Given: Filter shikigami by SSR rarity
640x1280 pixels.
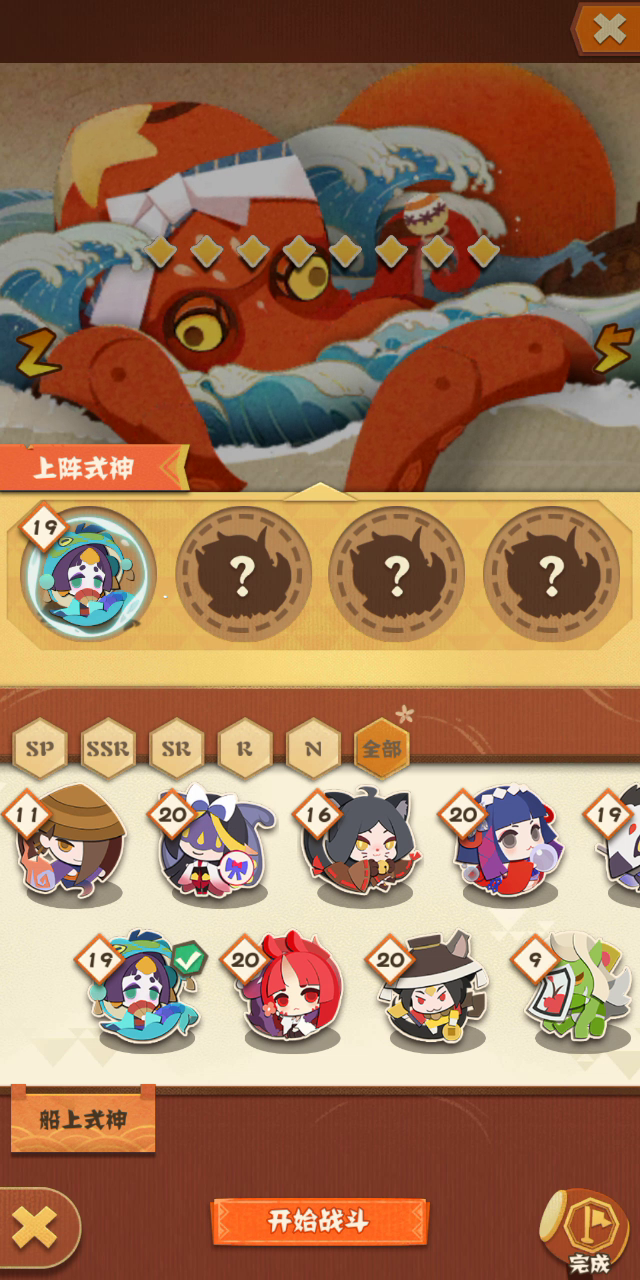Looking at the screenshot, I should click(108, 747).
